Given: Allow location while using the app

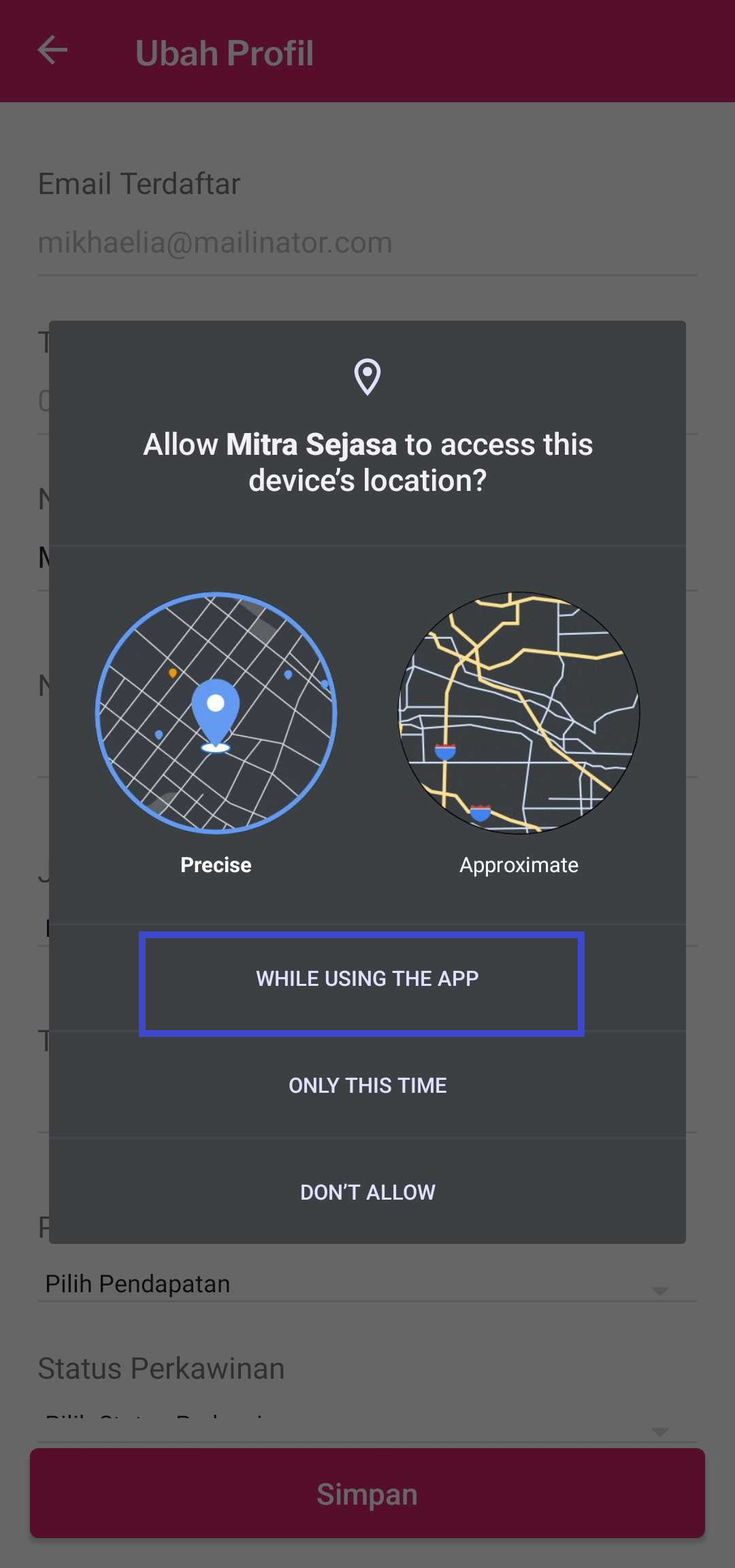Looking at the screenshot, I should (x=367, y=979).
